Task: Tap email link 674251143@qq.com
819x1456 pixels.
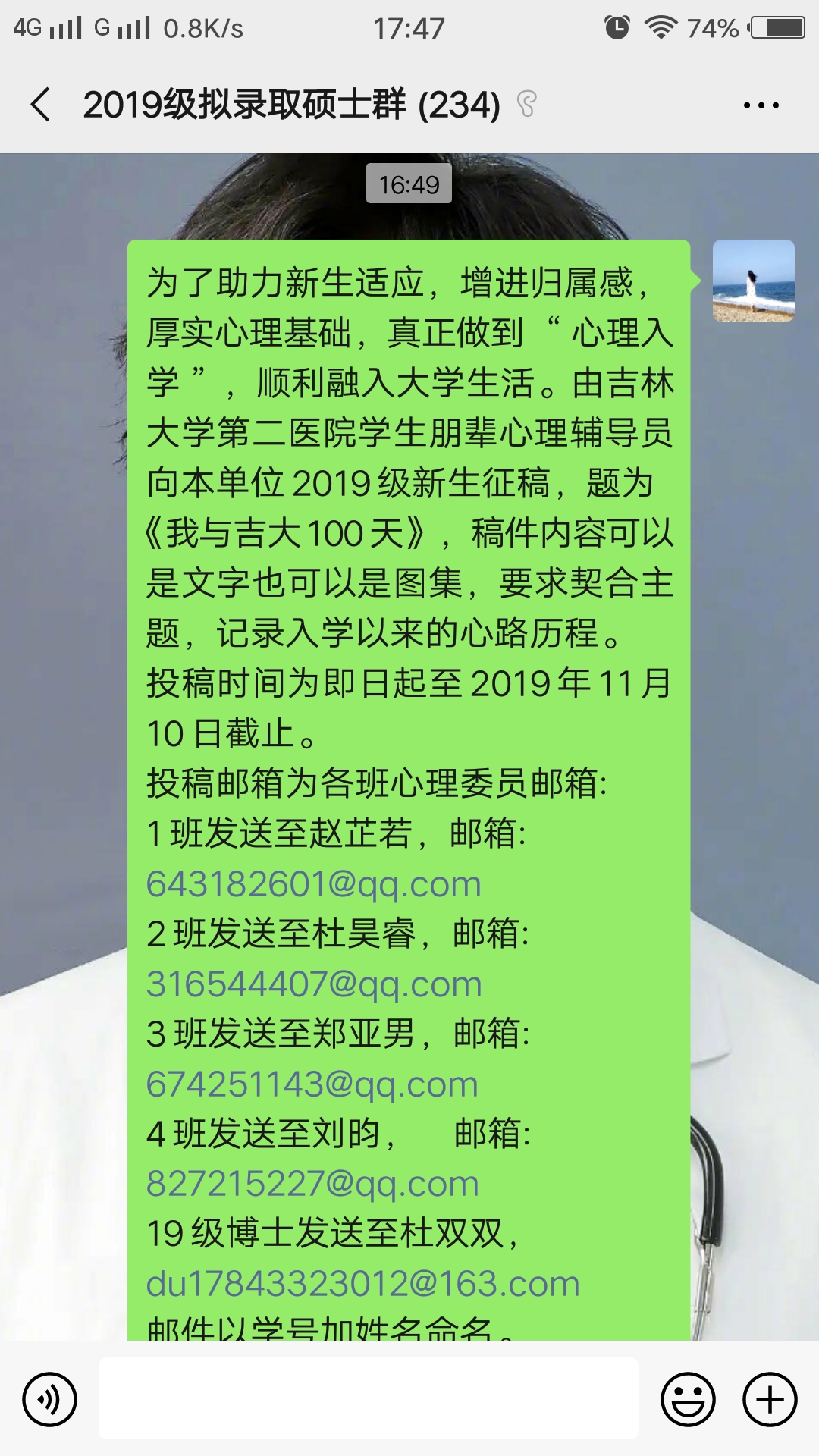Action: point(312,1084)
